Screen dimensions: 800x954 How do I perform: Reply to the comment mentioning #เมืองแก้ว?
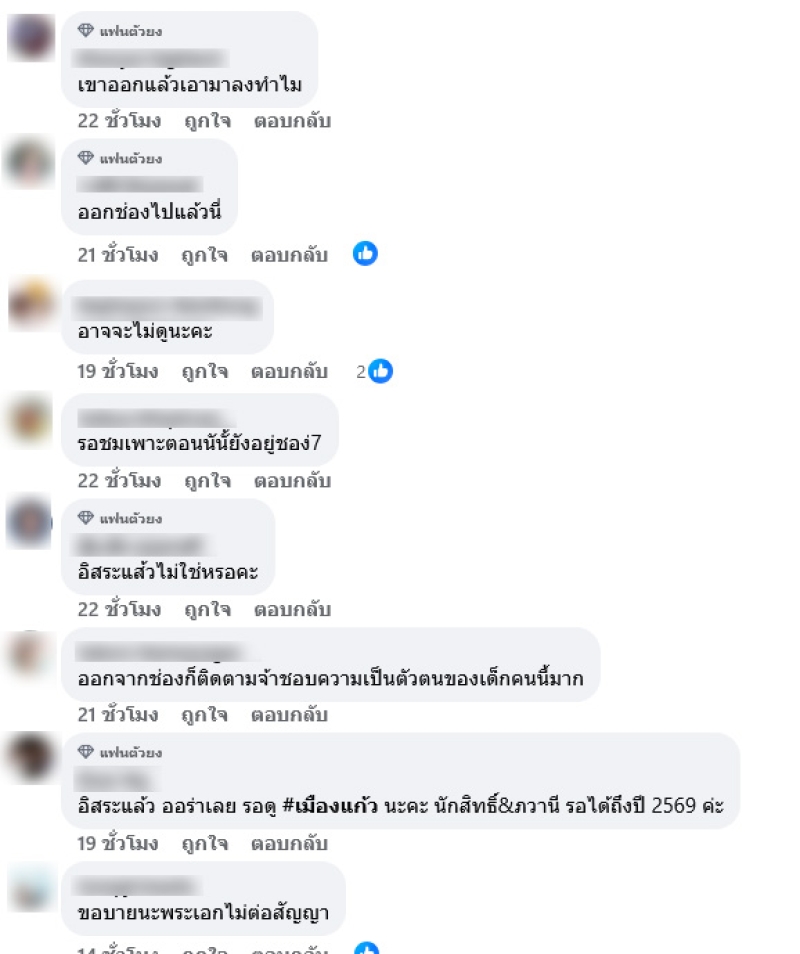point(289,844)
